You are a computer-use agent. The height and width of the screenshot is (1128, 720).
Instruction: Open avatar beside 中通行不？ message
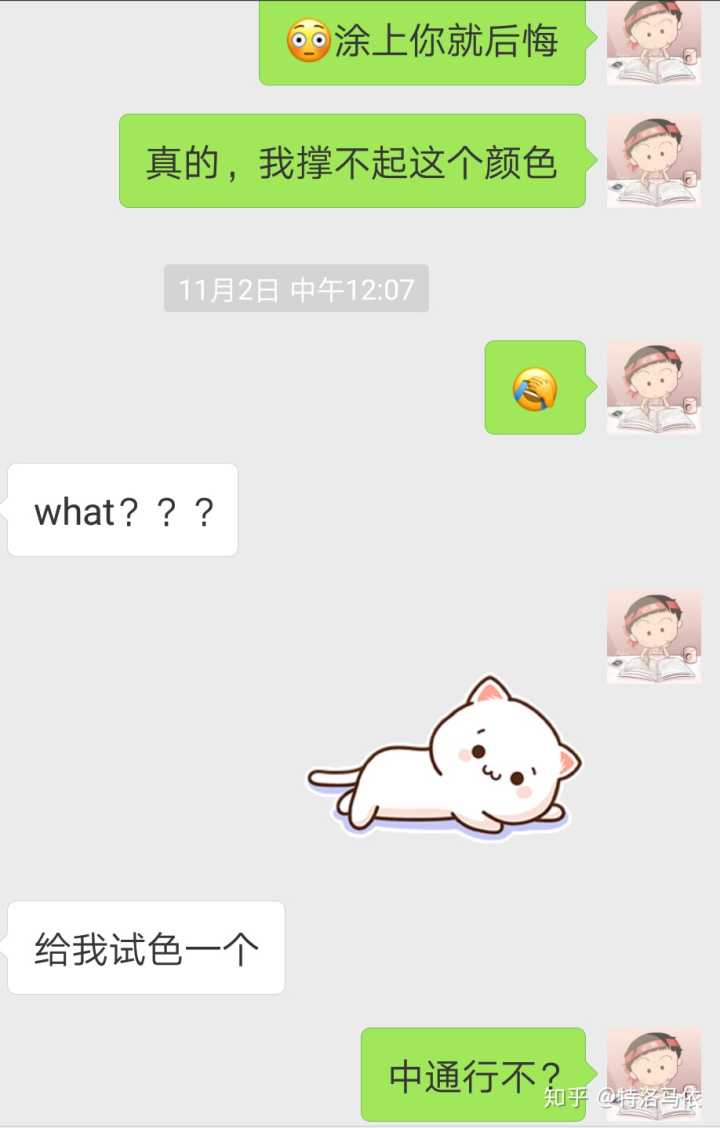pyautogui.click(x=653, y=1074)
